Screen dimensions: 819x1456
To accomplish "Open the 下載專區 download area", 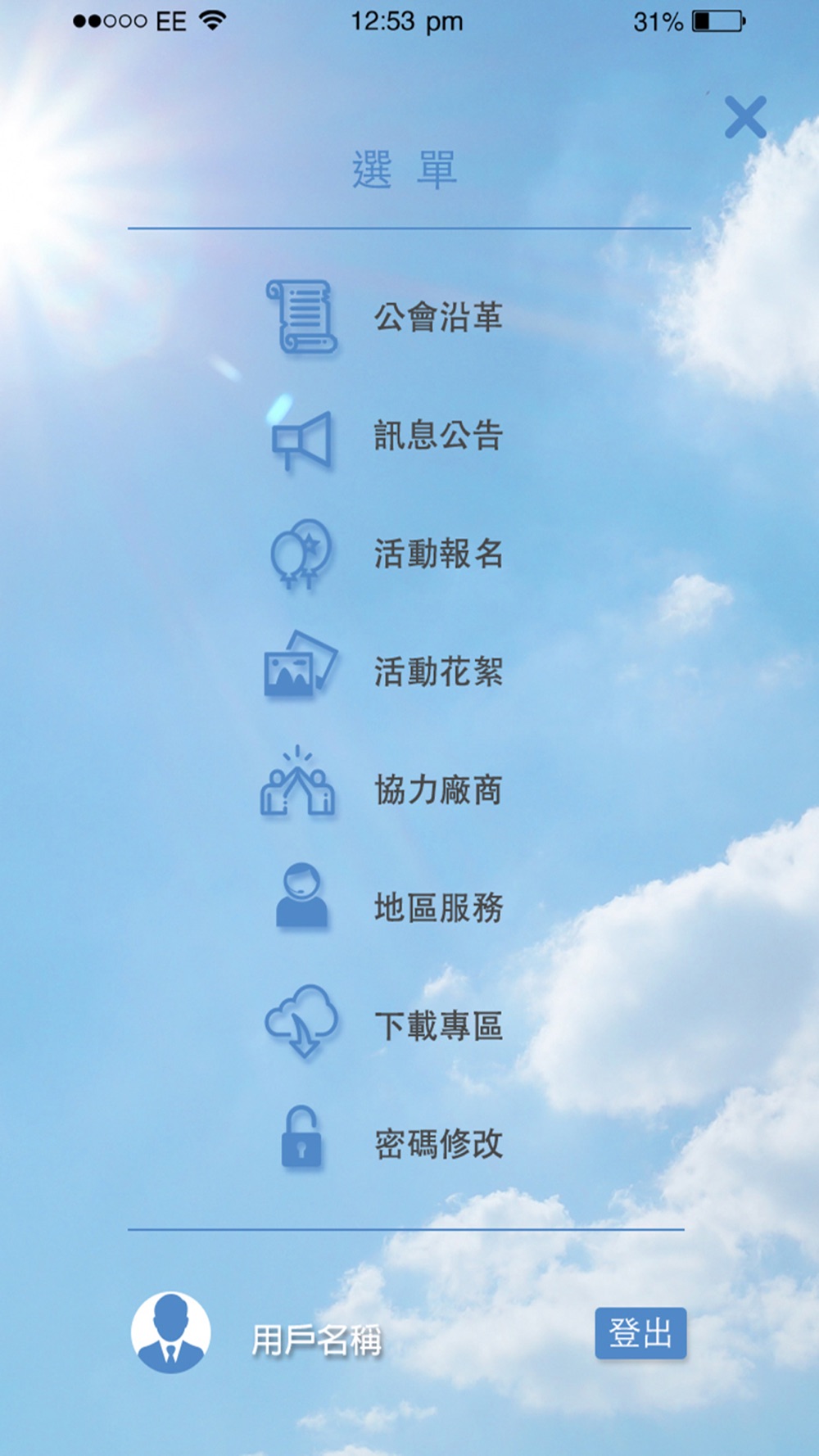I will click(437, 1026).
